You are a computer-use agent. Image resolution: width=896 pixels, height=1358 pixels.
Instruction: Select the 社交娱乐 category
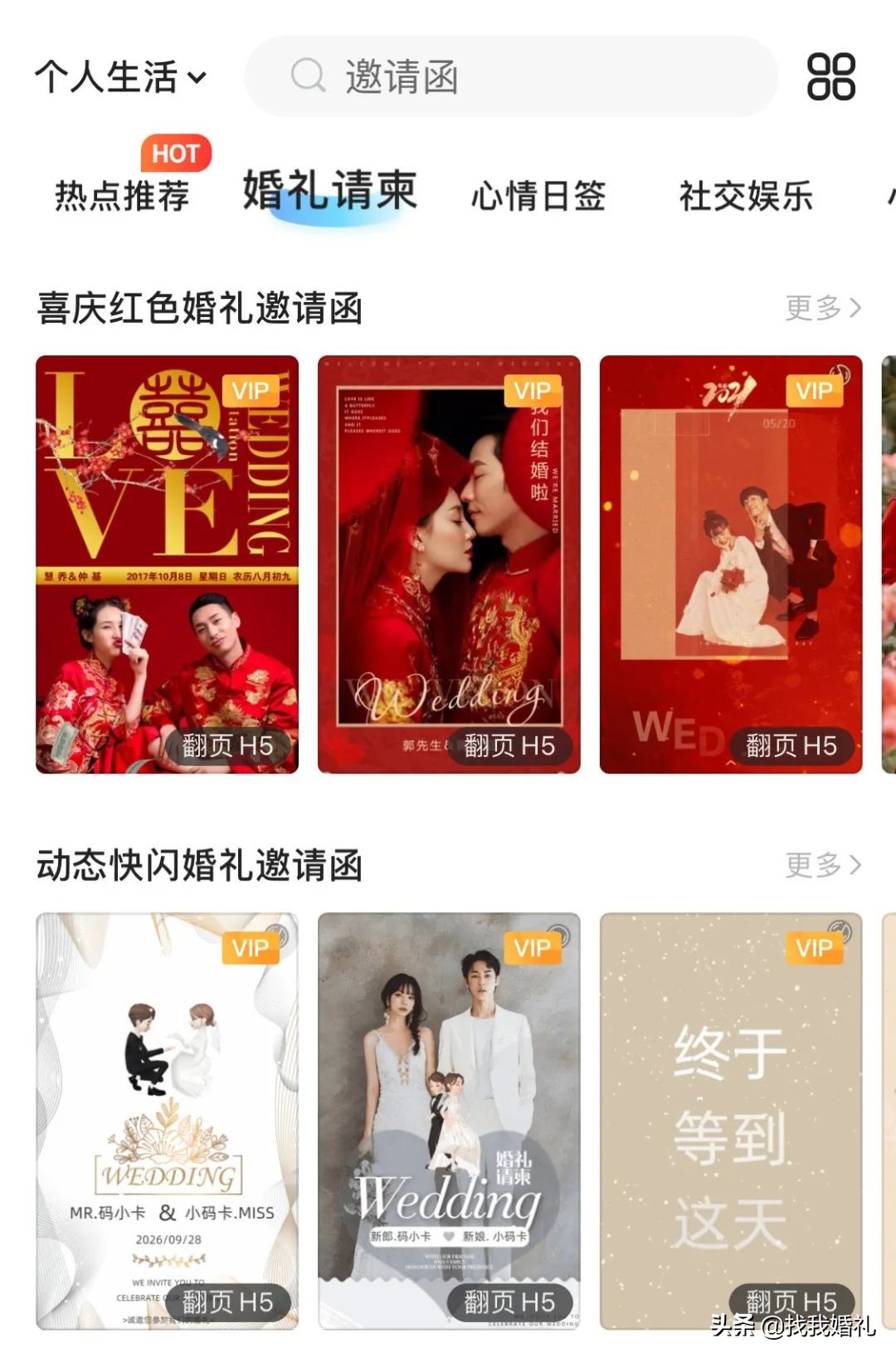pos(744,198)
